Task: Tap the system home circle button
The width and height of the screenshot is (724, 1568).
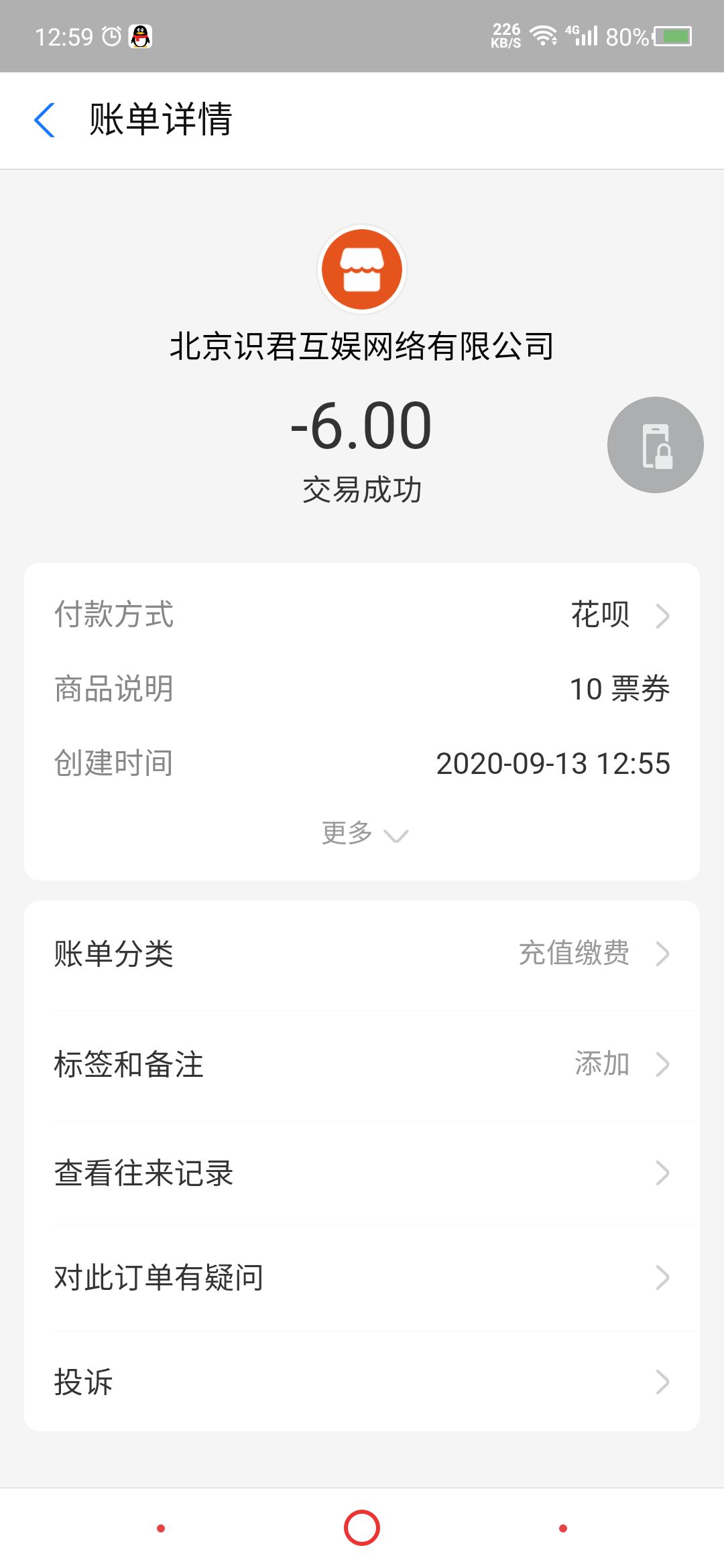Action: pyautogui.click(x=362, y=1528)
